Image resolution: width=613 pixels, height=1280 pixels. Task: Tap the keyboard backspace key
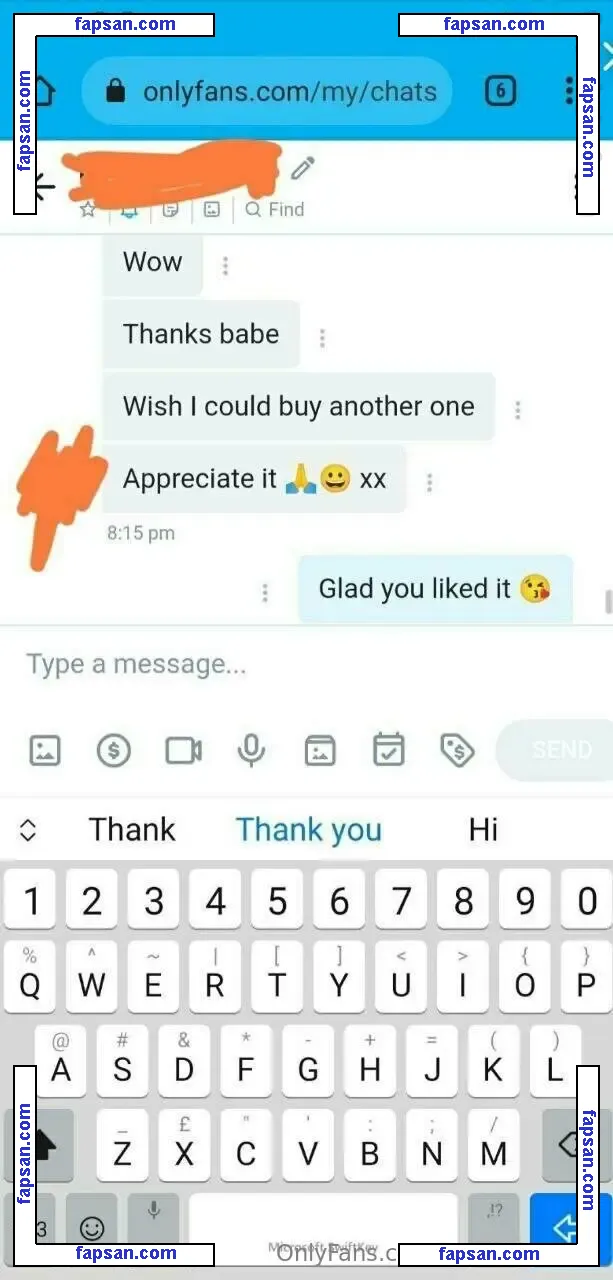click(x=577, y=1144)
